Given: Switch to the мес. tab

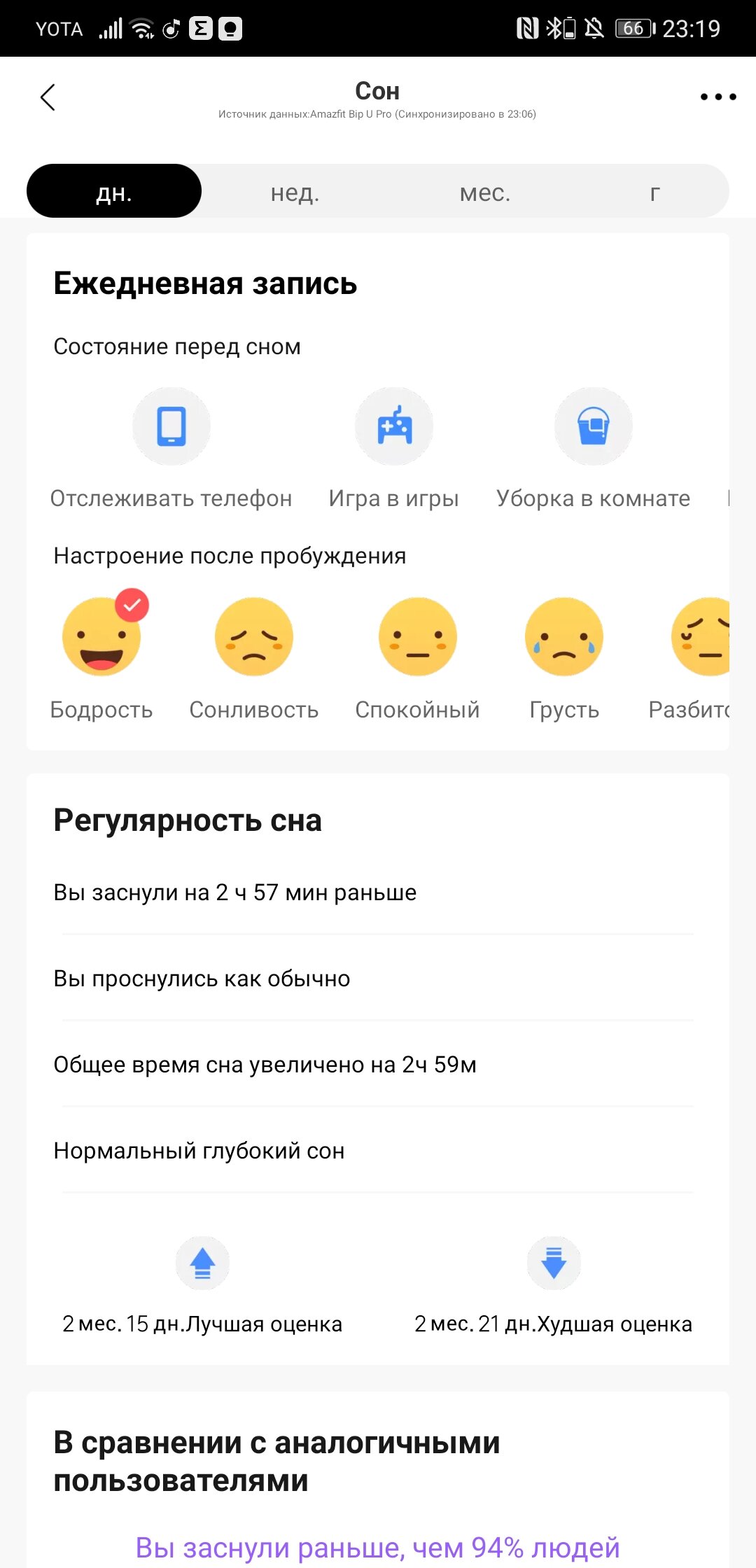Looking at the screenshot, I should pyautogui.click(x=484, y=192).
